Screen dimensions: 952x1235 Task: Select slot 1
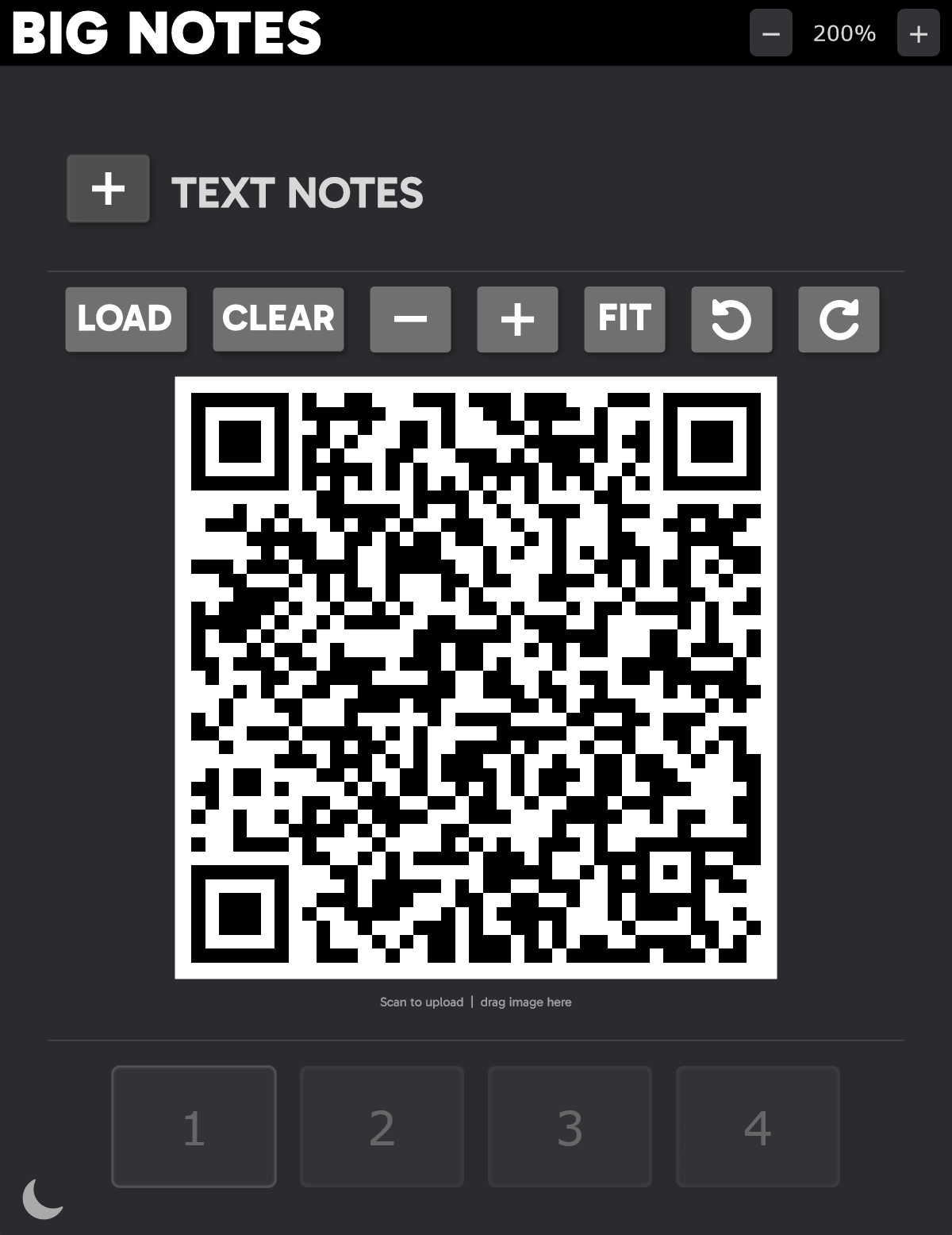(x=194, y=1126)
